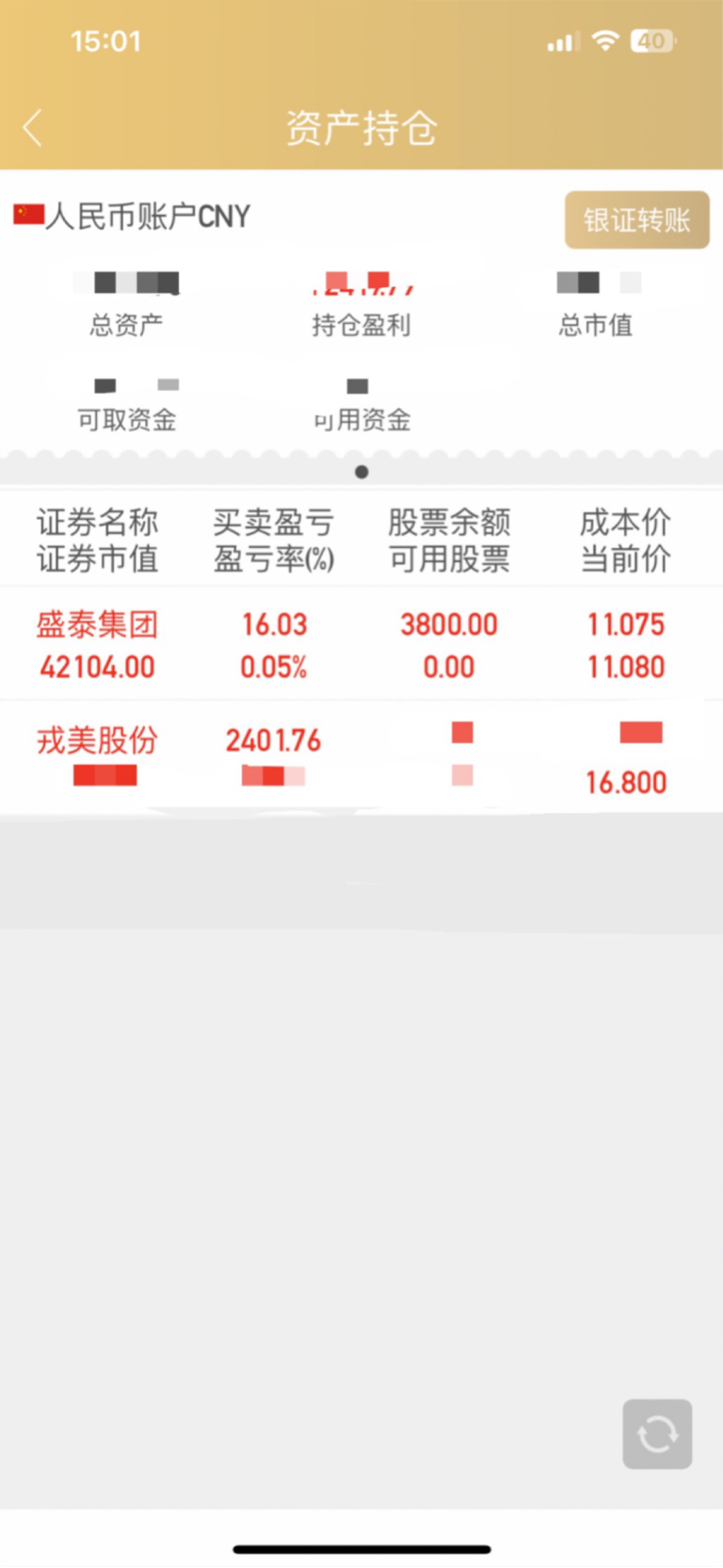Tap the back arrow to exit 资产持仓
723x1568 pixels.
tap(34, 126)
